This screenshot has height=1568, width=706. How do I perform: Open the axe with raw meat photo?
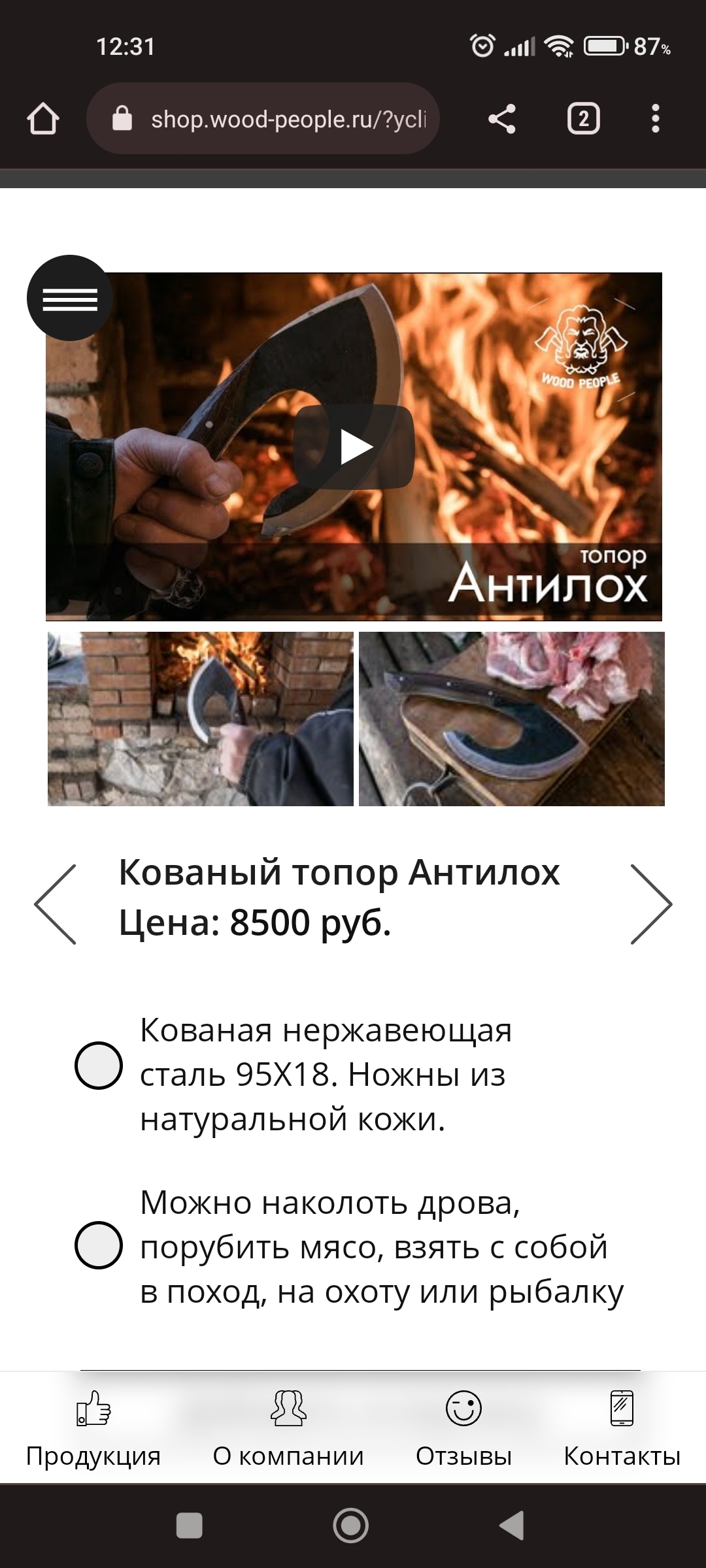pyautogui.click(x=512, y=719)
